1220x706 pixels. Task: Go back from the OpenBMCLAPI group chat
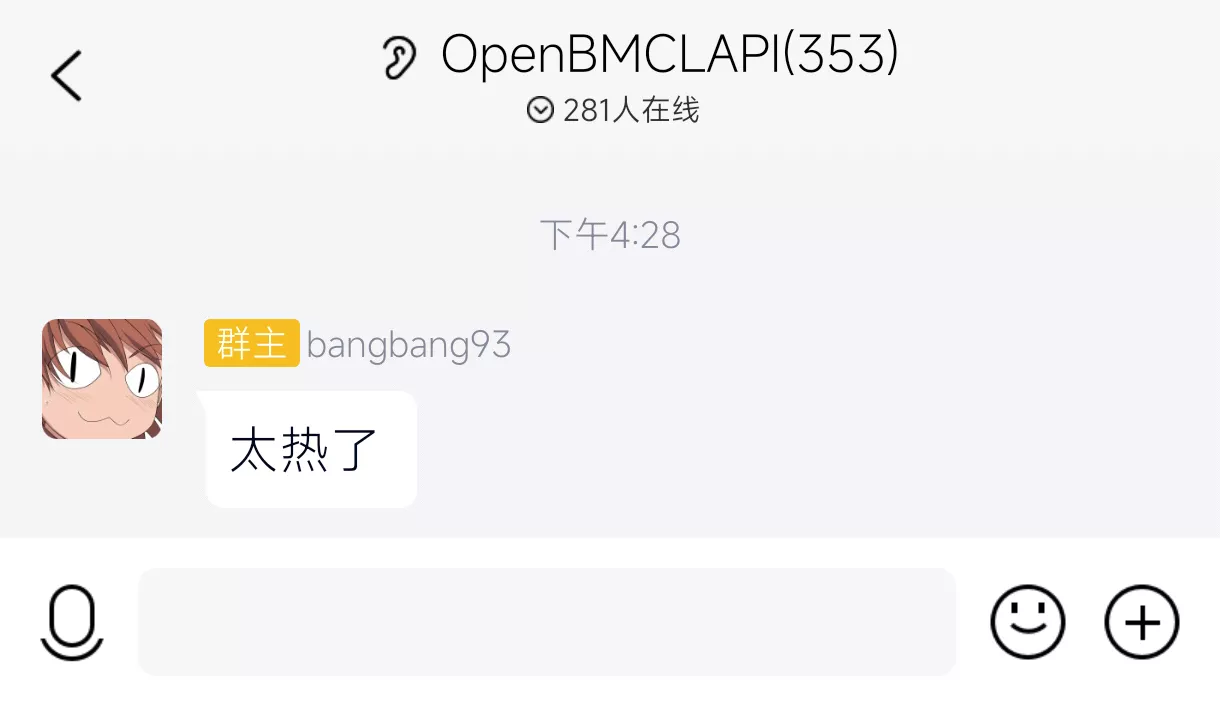pyautogui.click(x=67, y=76)
